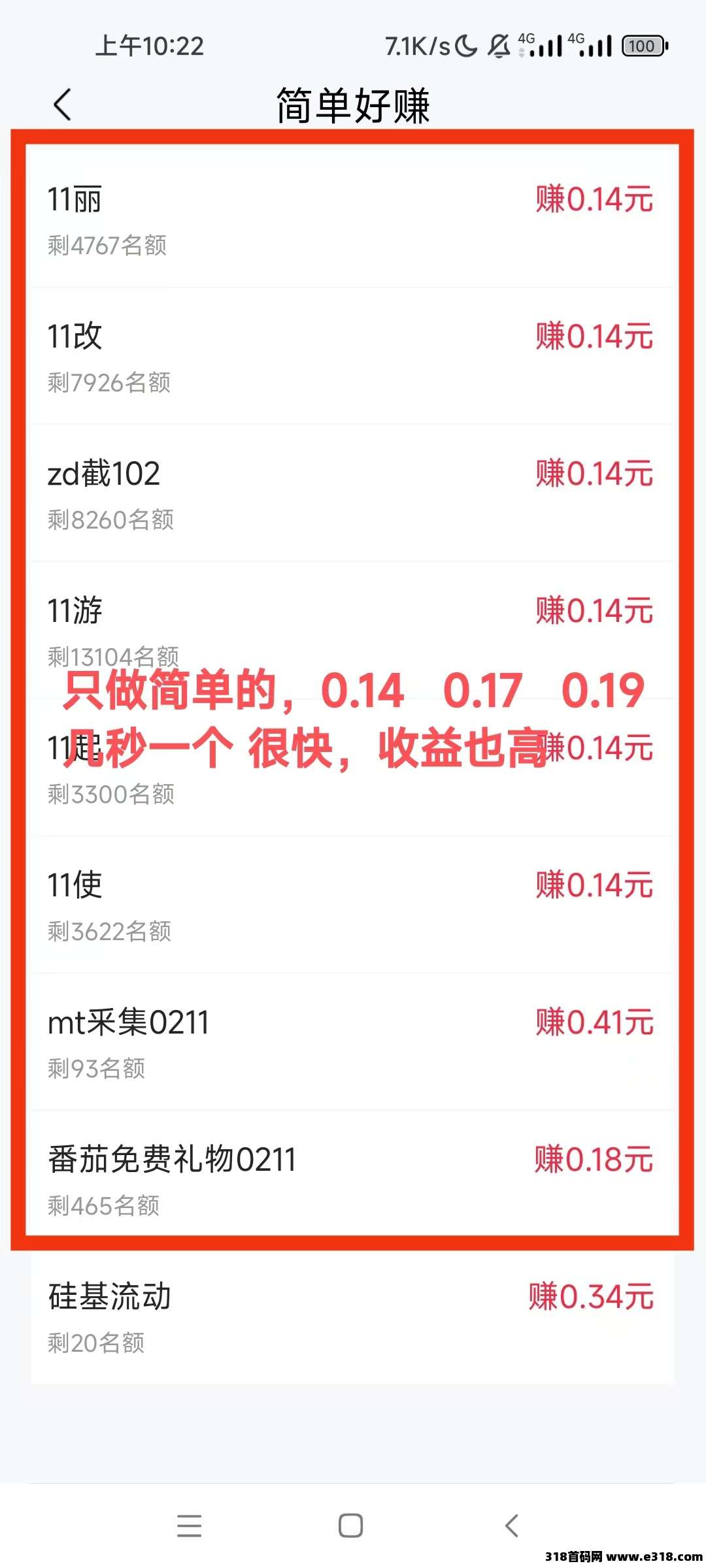Open the 11游 task row

click(353, 630)
